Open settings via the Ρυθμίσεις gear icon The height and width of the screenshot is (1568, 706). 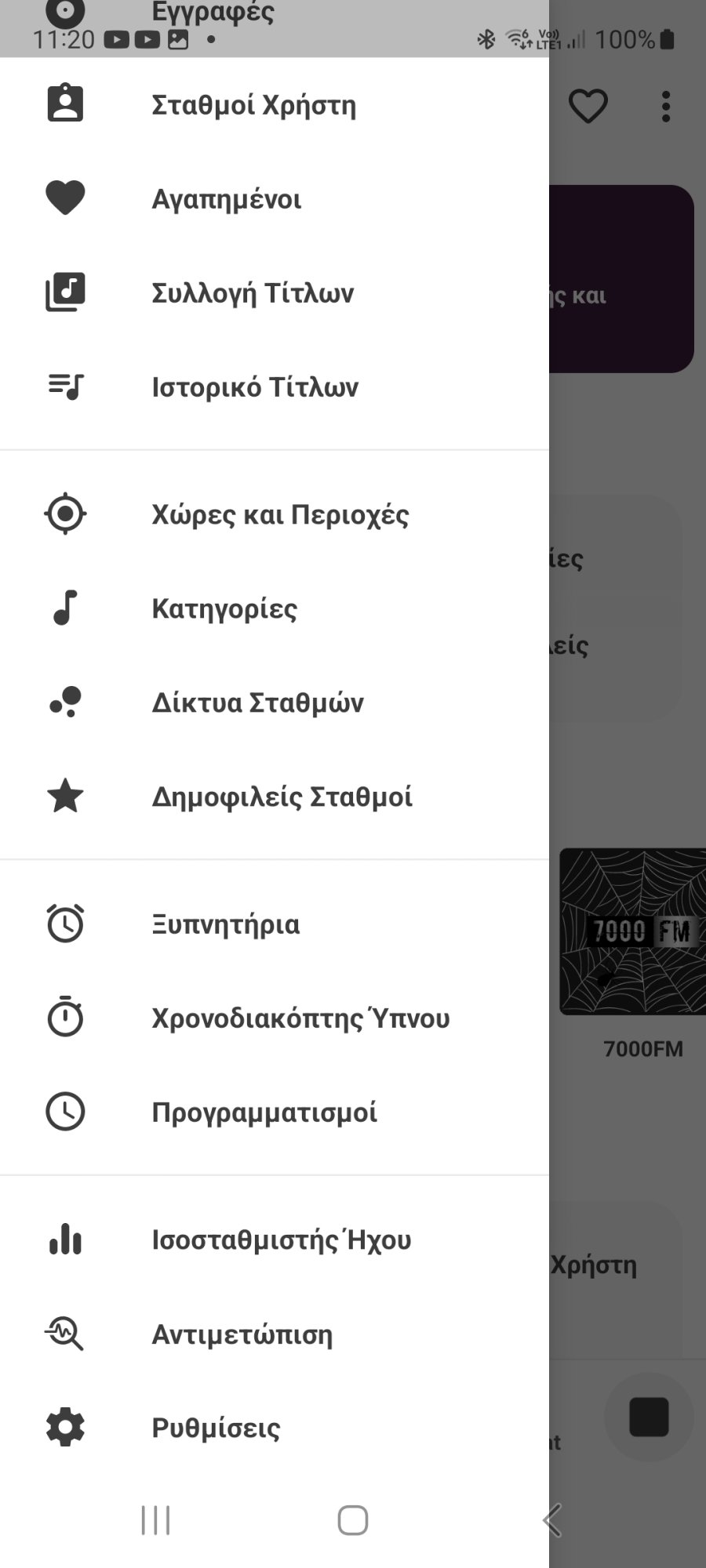click(65, 1428)
